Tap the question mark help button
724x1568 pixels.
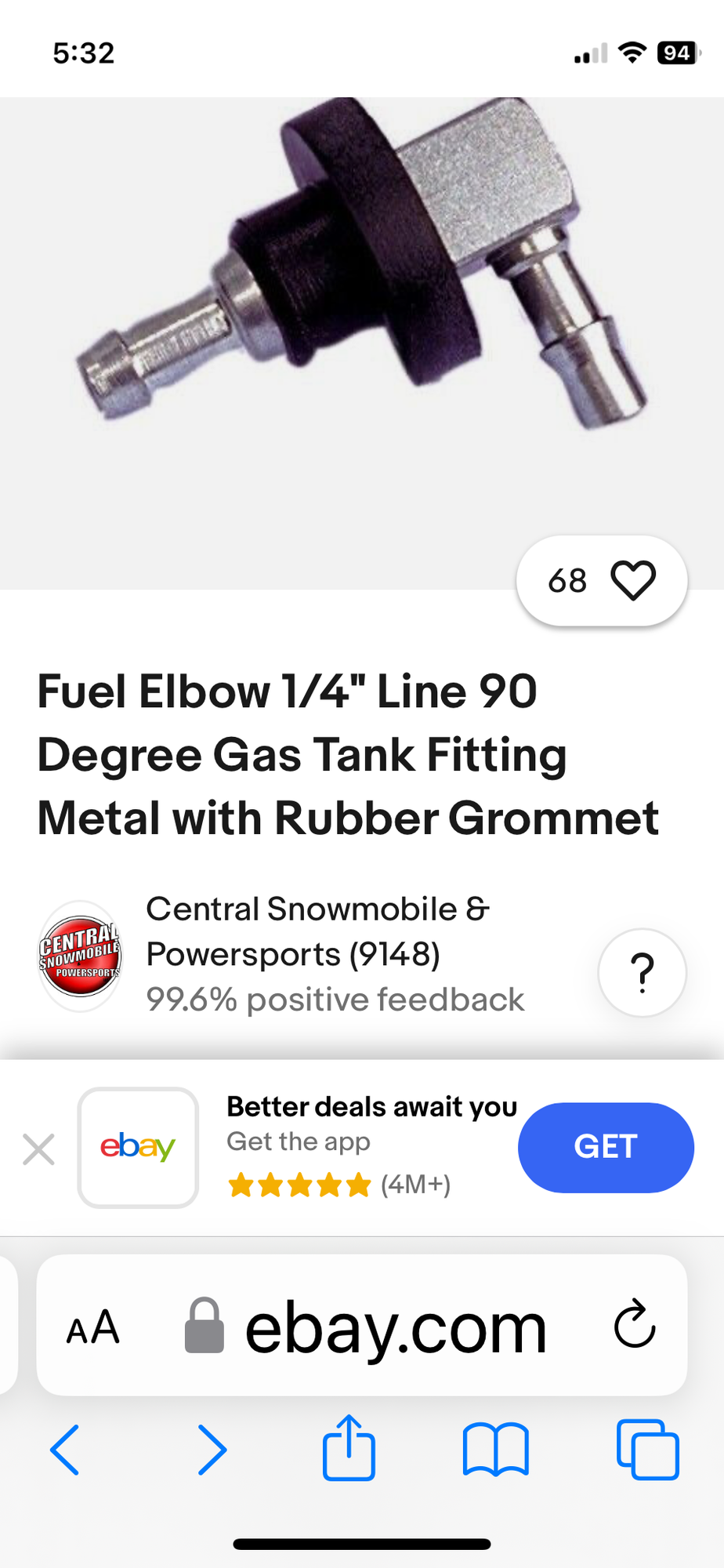click(642, 973)
